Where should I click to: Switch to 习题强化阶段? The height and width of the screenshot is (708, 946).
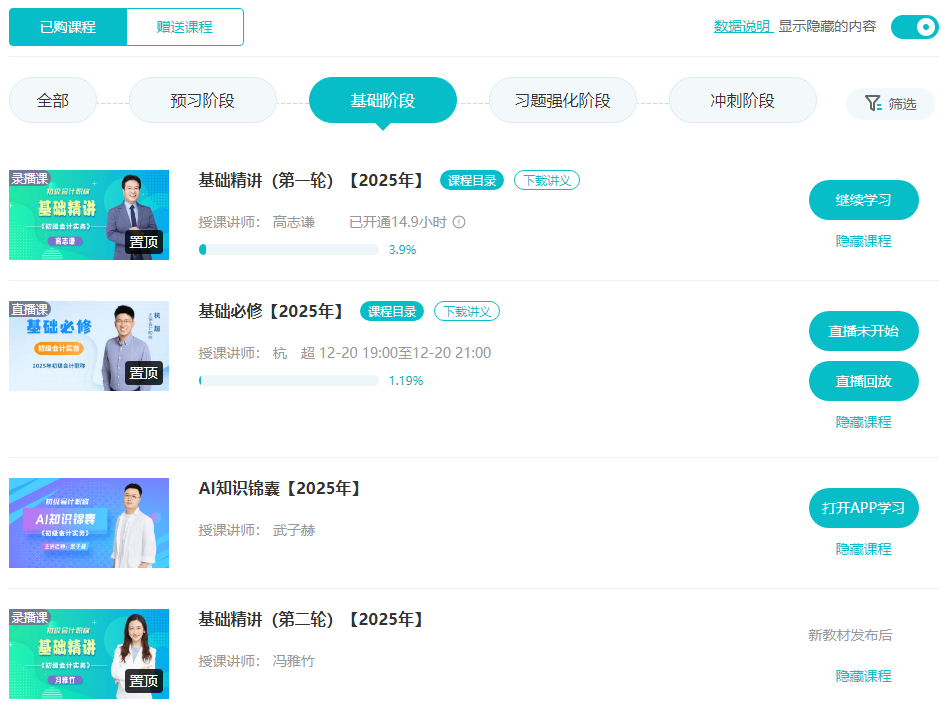coord(562,101)
